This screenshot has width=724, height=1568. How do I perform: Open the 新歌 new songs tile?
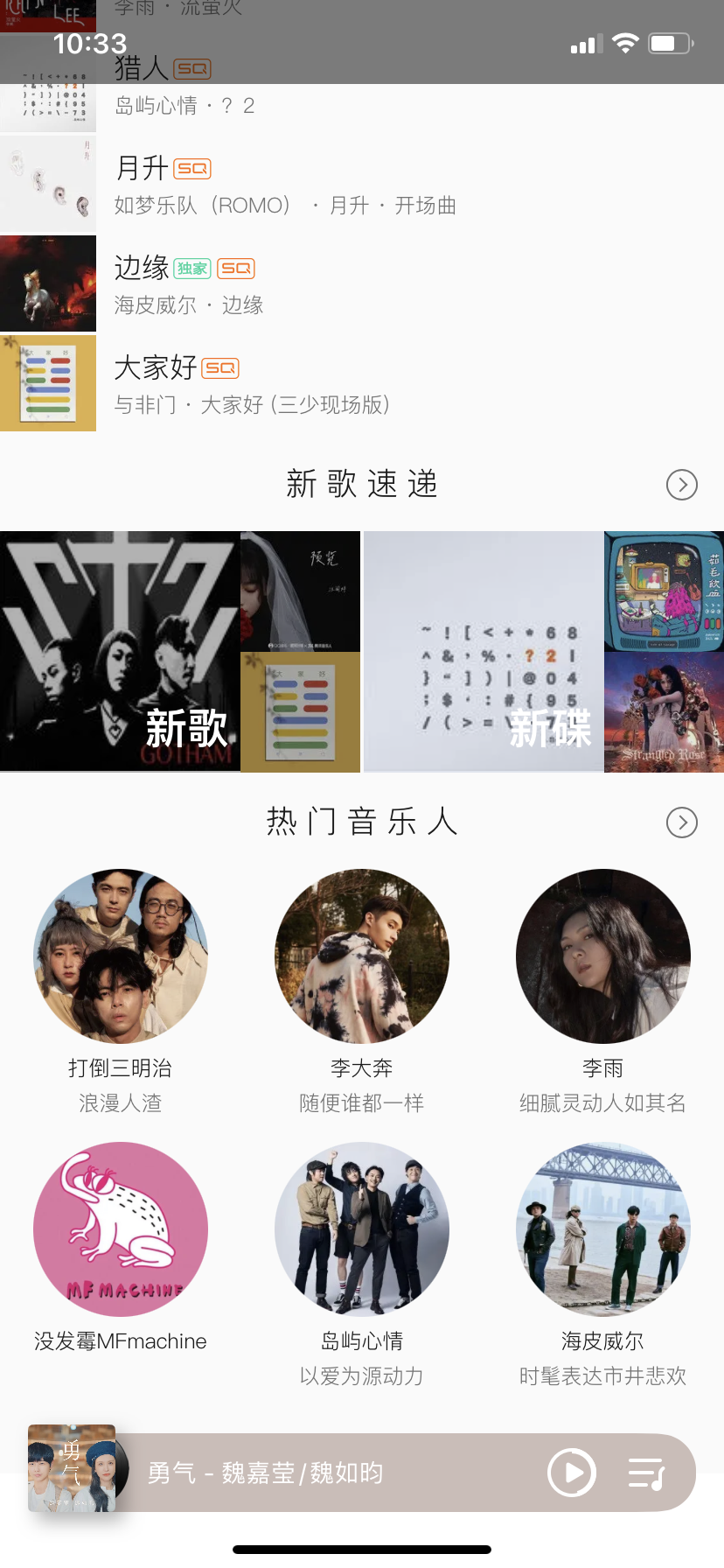click(180, 652)
